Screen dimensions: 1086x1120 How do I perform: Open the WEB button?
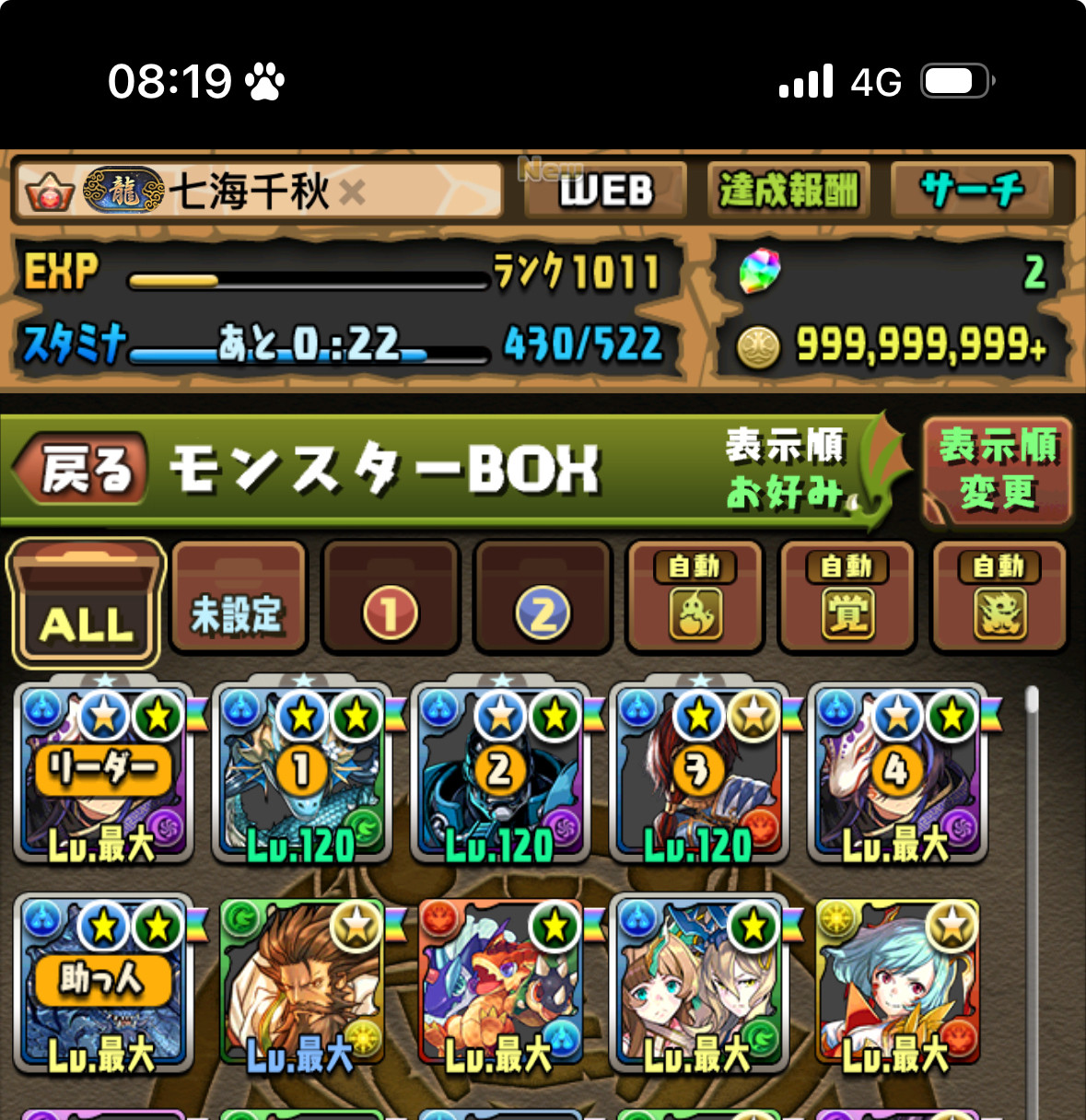point(606,191)
